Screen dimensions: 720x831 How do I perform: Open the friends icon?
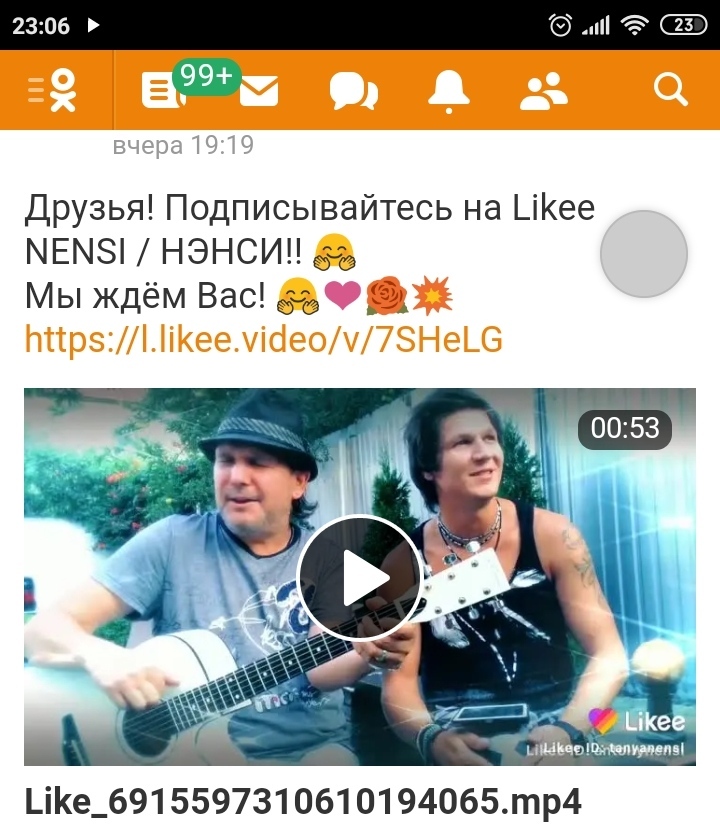544,92
